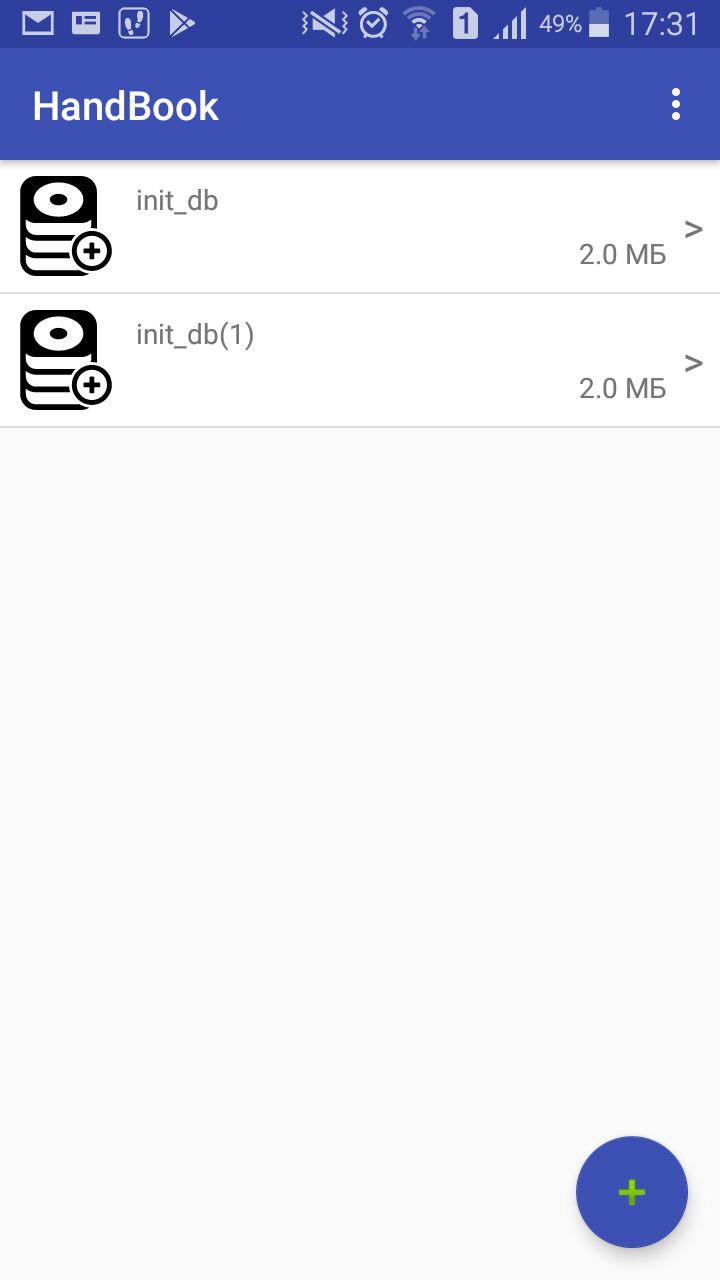Tap the news notification icon
The width and height of the screenshot is (720, 1280).
[85, 22]
